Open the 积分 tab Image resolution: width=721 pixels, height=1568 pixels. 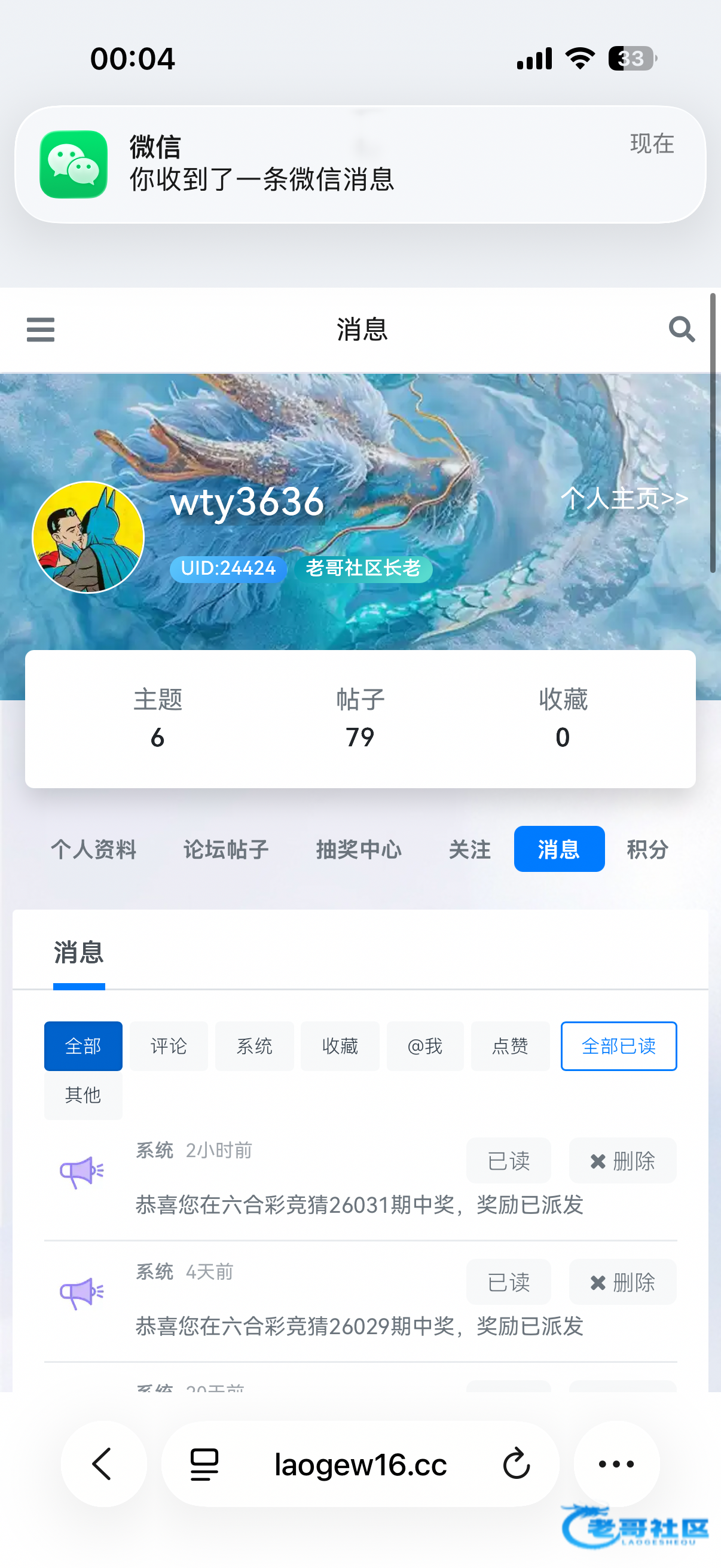[647, 850]
